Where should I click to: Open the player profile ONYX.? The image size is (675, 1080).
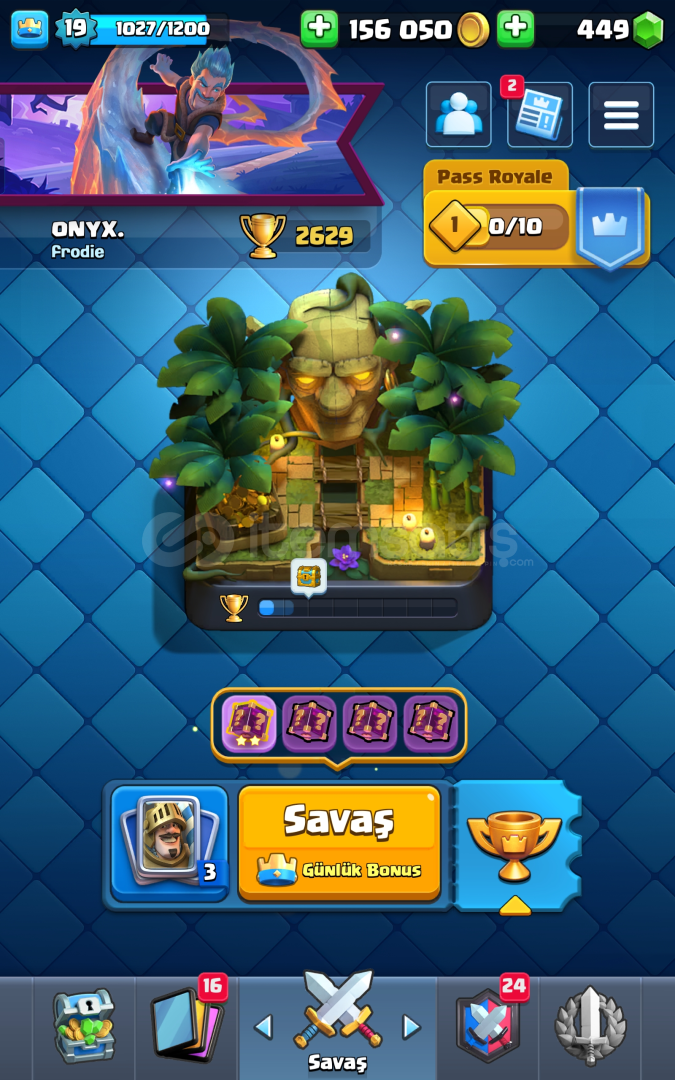click(x=88, y=240)
